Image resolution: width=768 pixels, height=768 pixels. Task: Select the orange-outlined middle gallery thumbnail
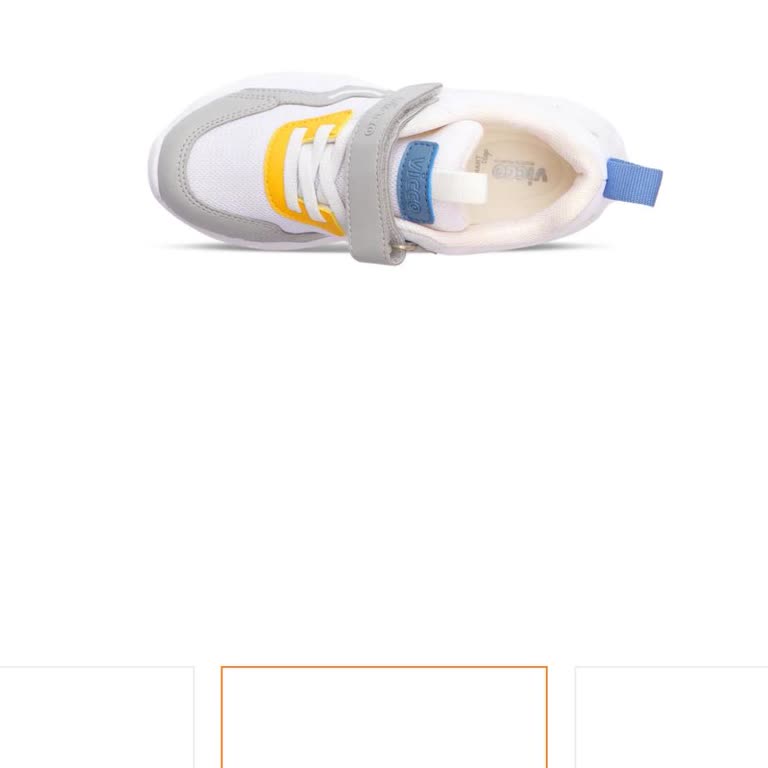[384, 718]
